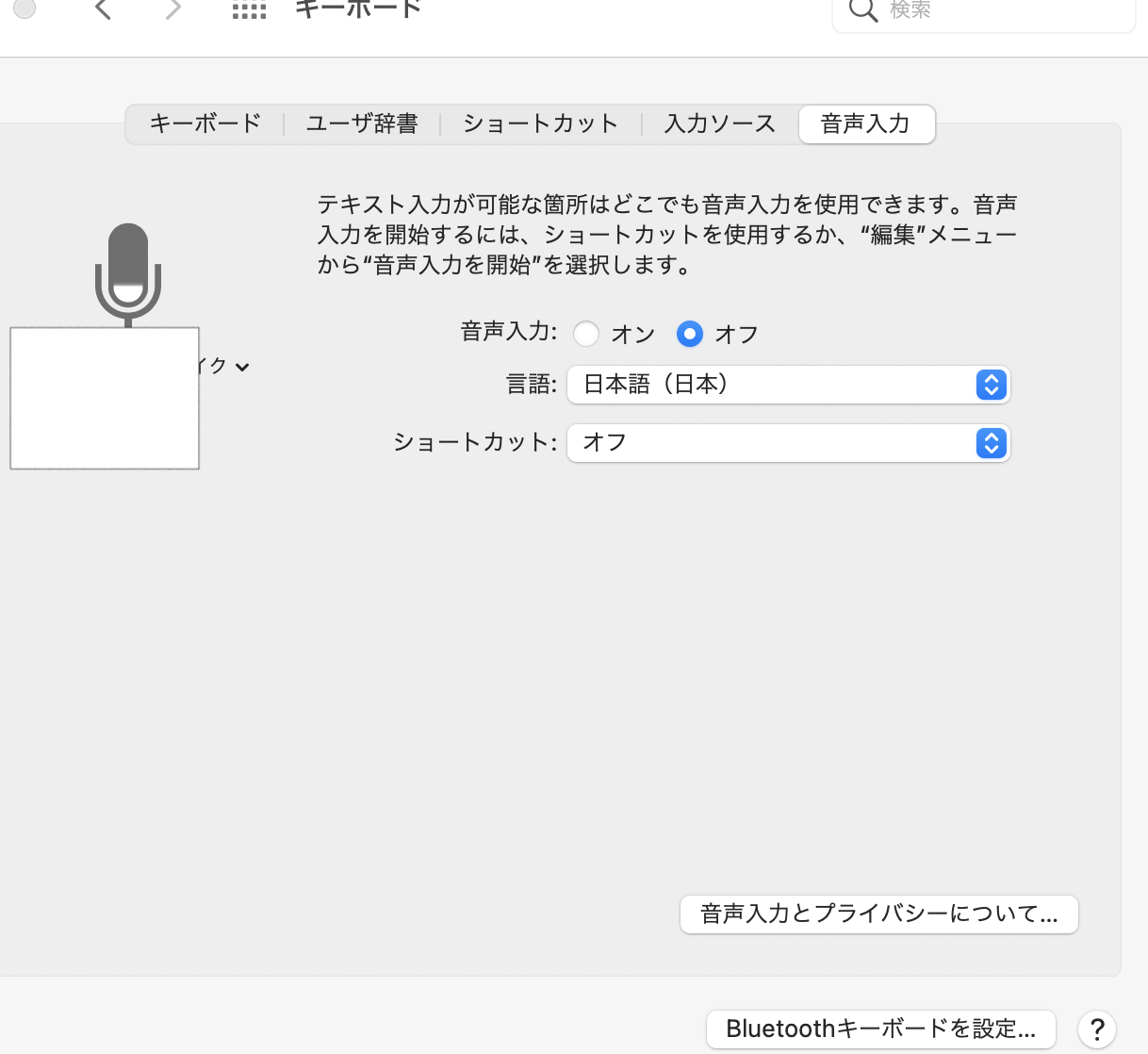Viewport: 1148px width, 1054px height.
Task: Show all preferences grid
Action: (x=249, y=10)
